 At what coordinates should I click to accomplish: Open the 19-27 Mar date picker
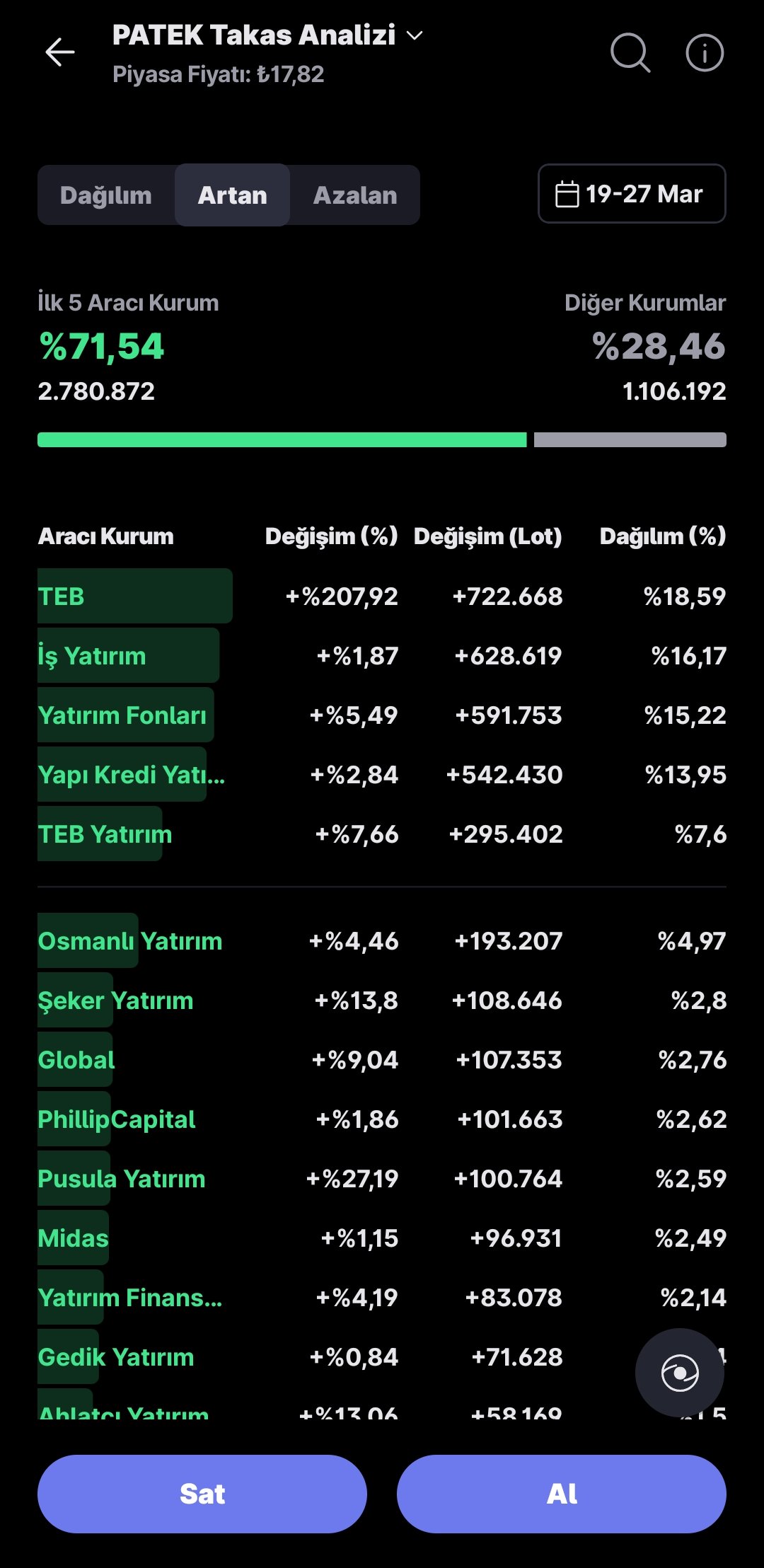tap(632, 194)
